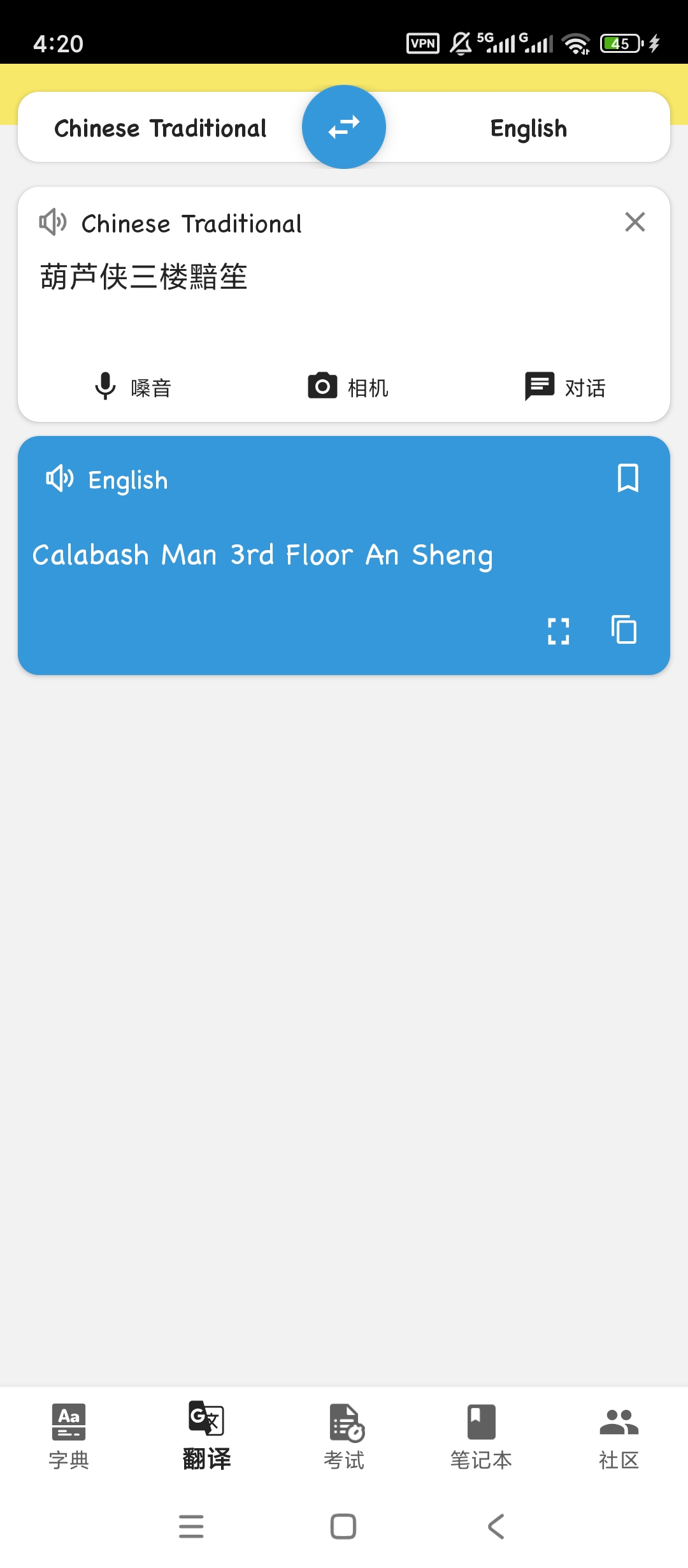Open conversation mode with 对话
Screen dimensions: 688x1568
click(x=564, y=386)
